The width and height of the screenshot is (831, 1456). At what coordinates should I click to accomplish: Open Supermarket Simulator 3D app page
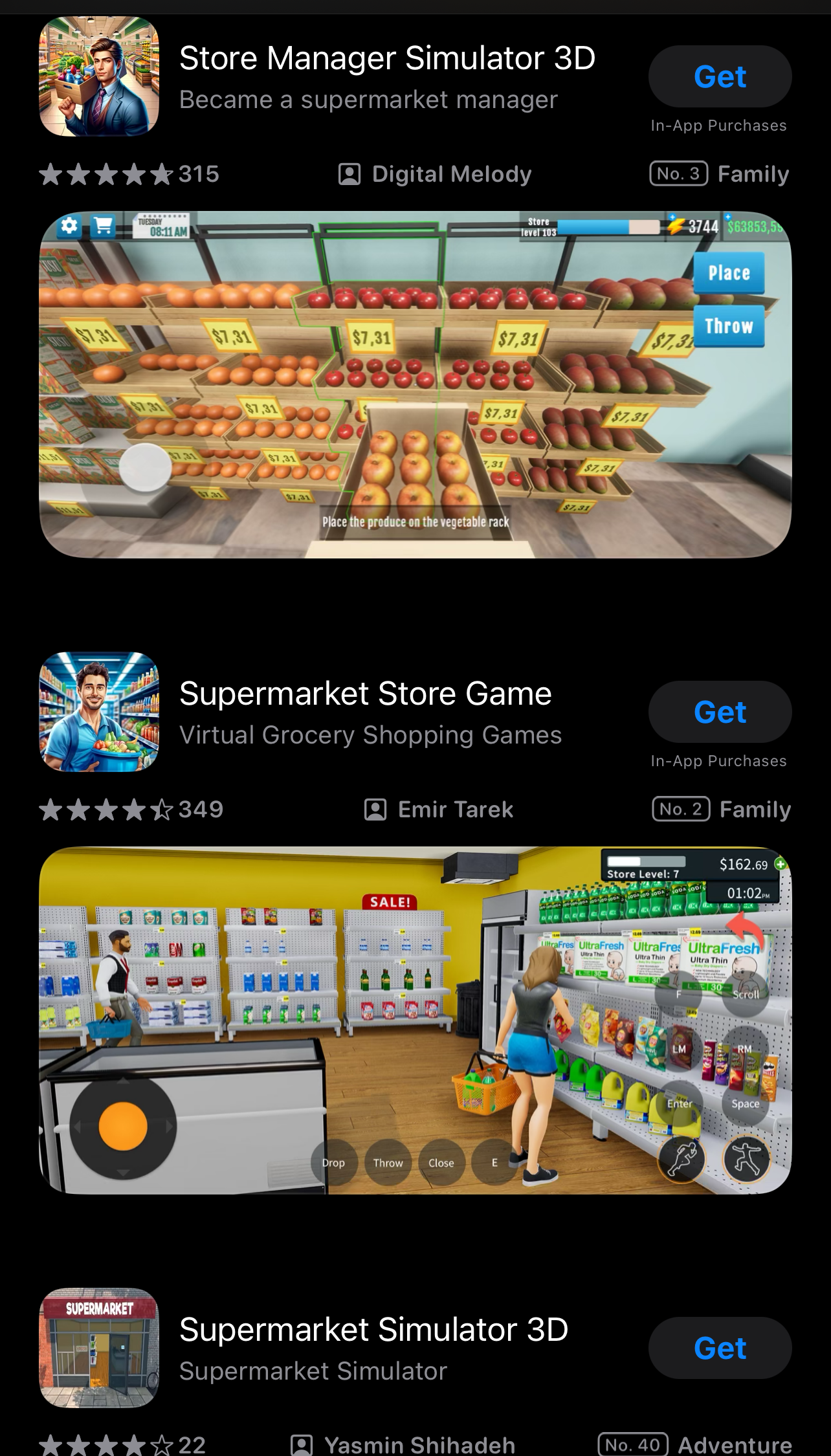pos(373,1330)
